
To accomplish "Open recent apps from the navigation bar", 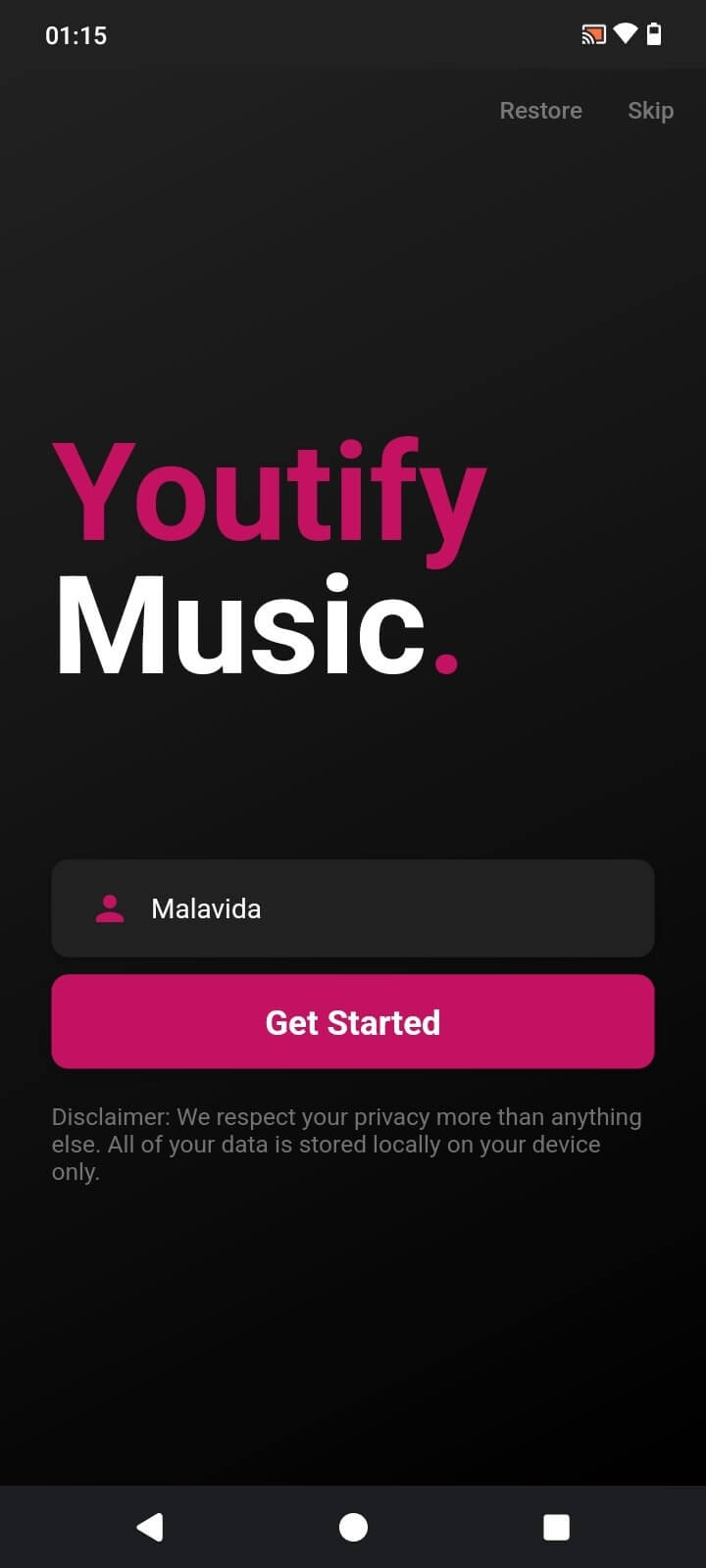I will (x=556, y=1527).
